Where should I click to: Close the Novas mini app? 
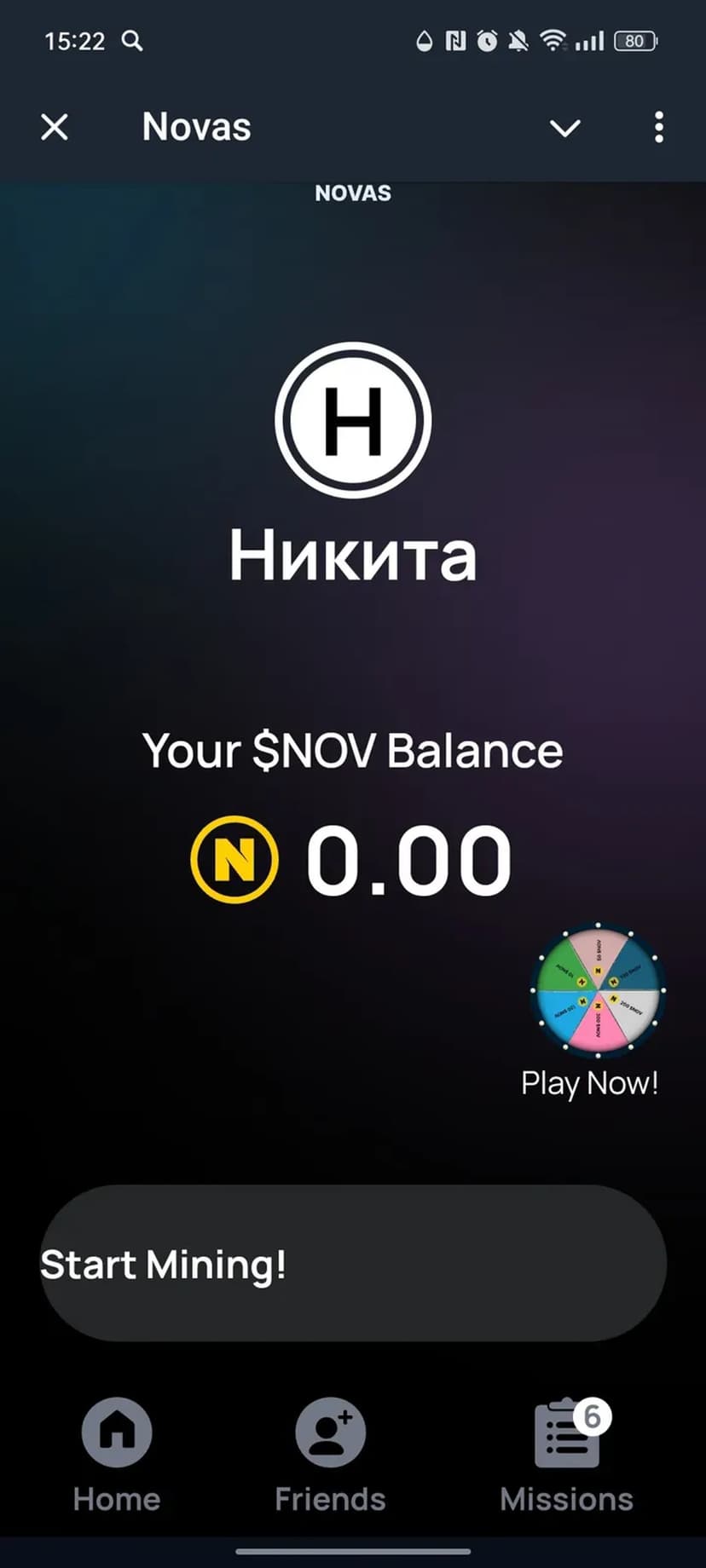[55, 128]
